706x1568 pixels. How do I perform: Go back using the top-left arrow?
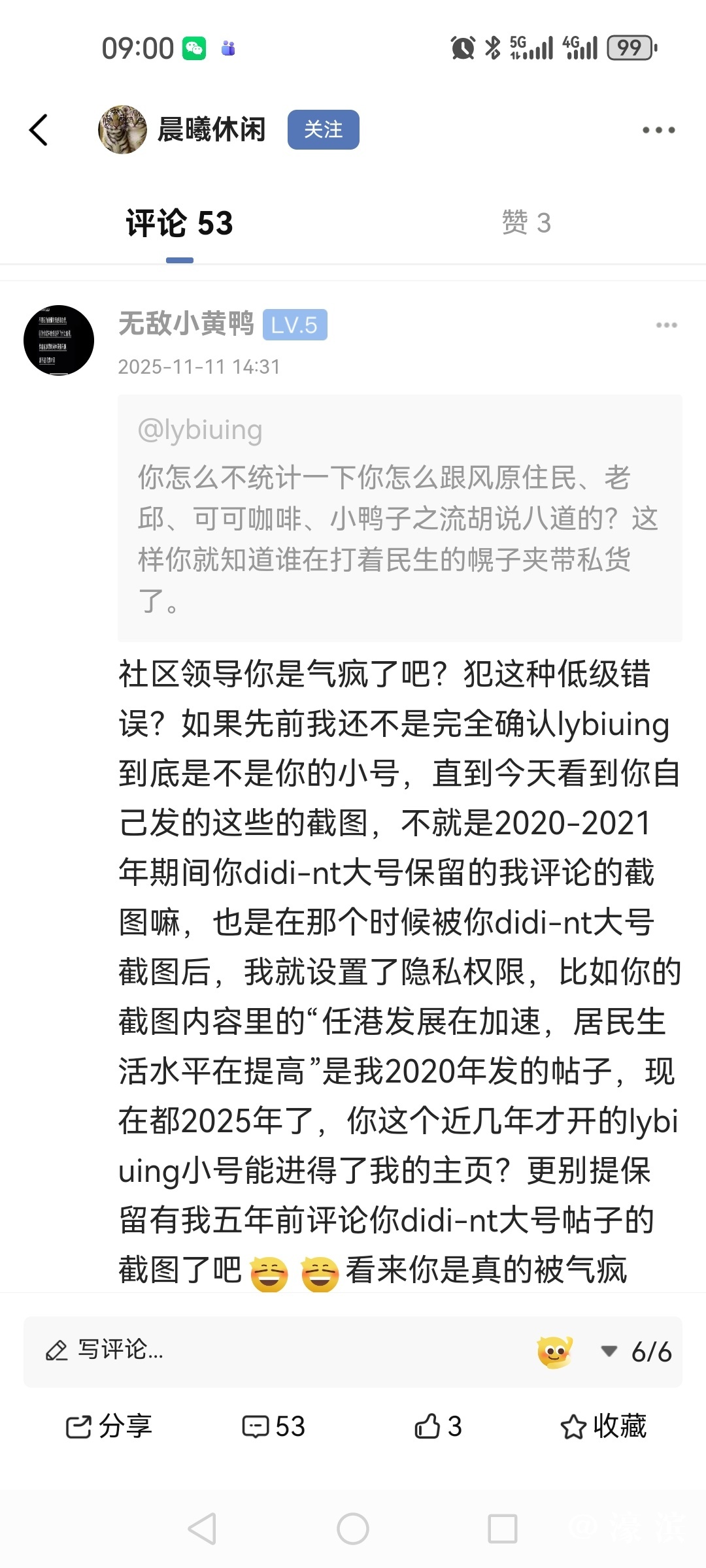[x=39, y=130]
